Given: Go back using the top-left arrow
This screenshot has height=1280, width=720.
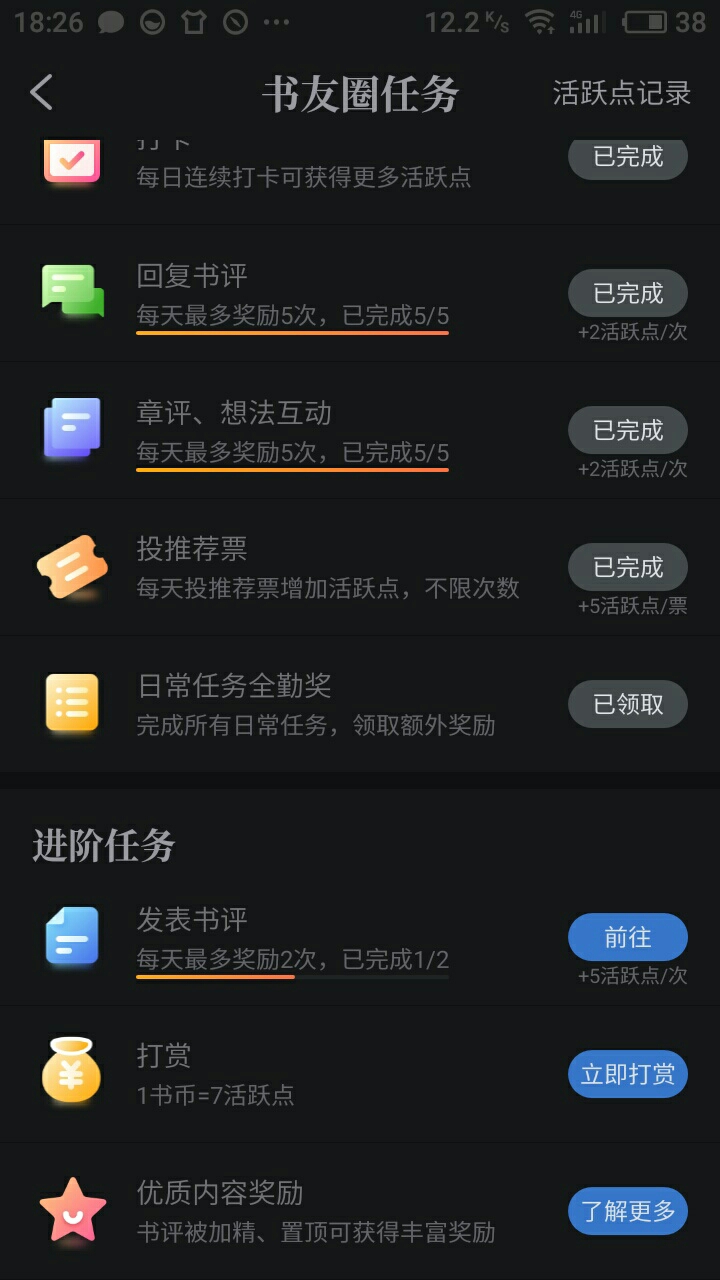Looking at the screenshot, I should tap(41, 93).
